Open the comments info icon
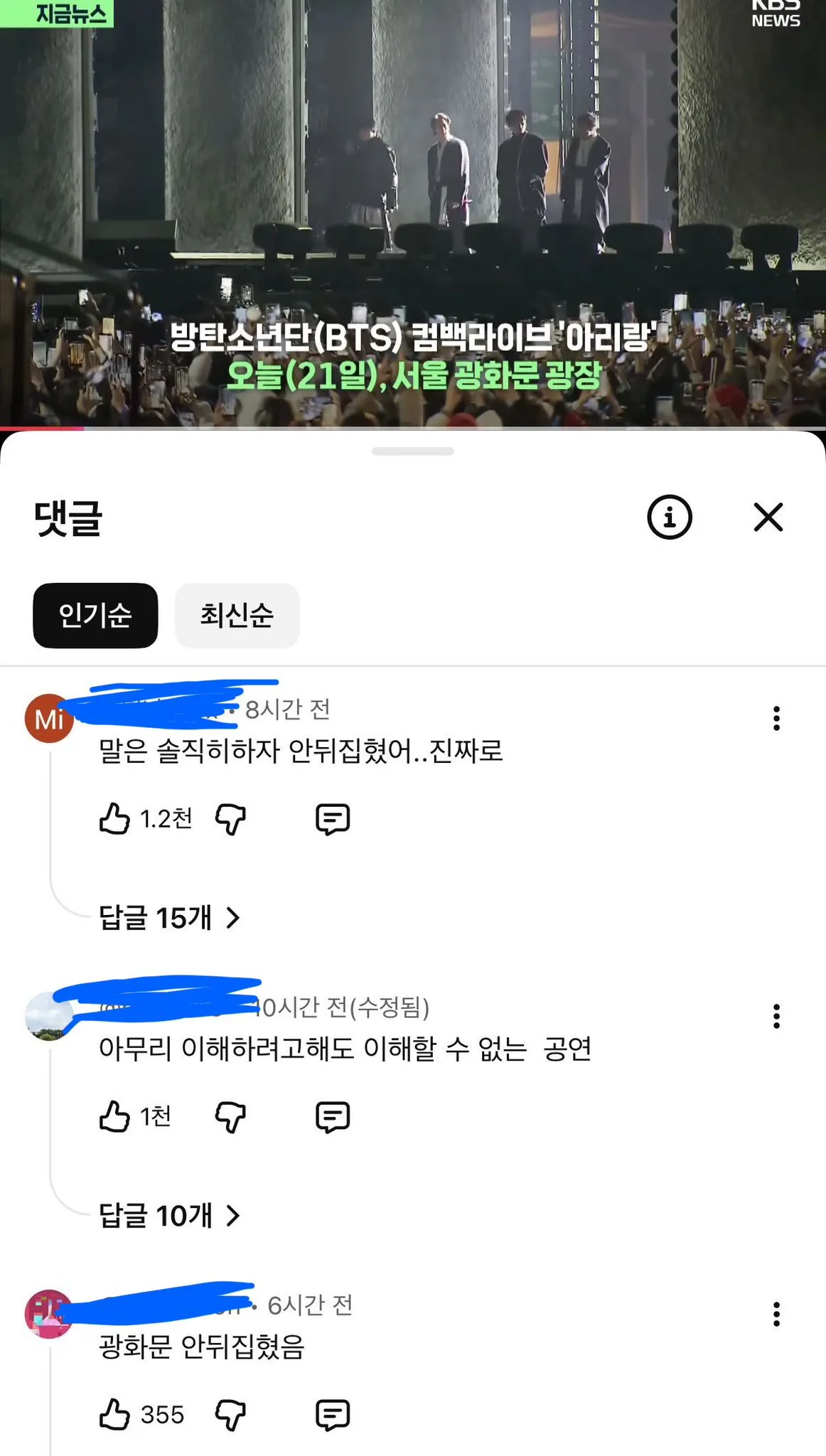Image resolution: width=826 pixels, height=1456 pixels. [669, 517]
